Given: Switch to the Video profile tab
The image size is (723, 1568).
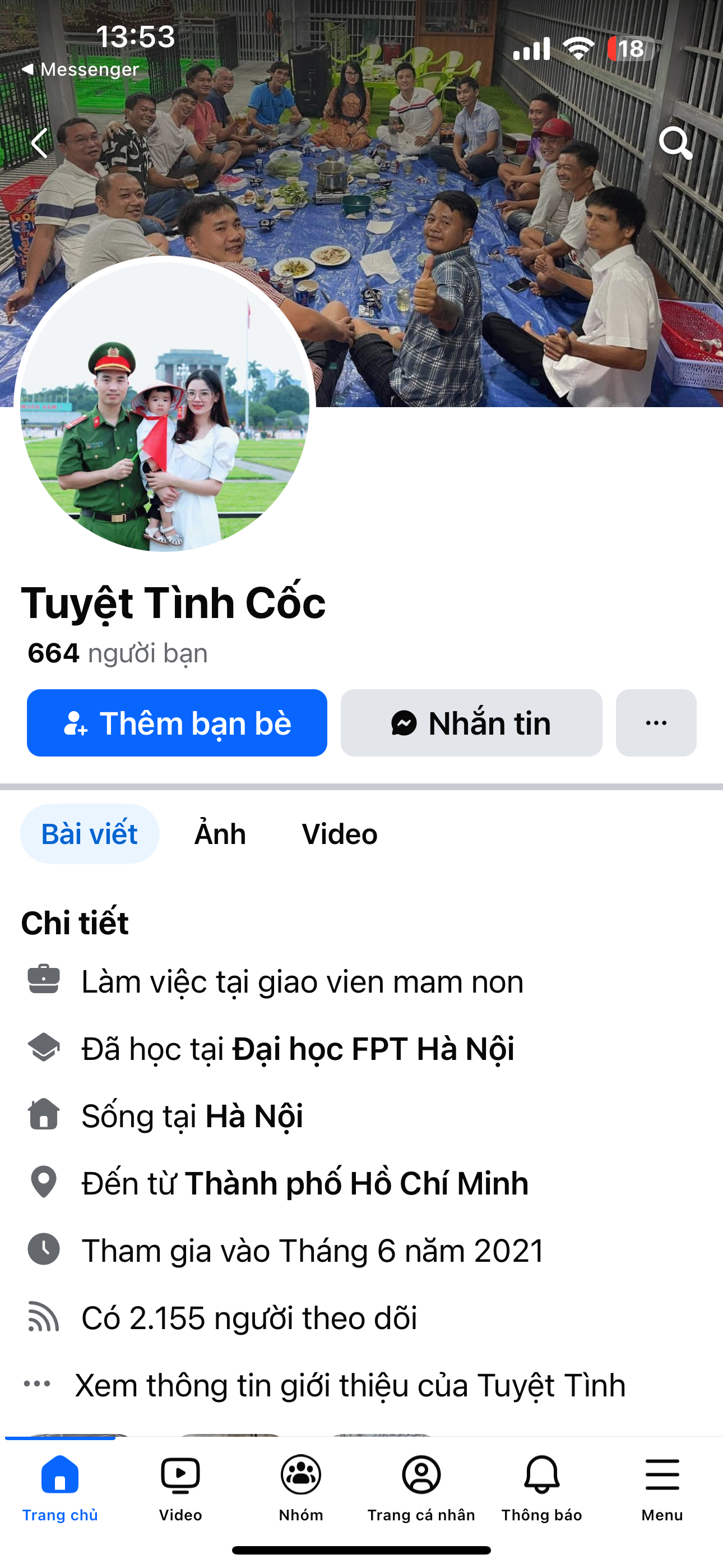Looking at the screenshot, I should (x=340, y=834).
